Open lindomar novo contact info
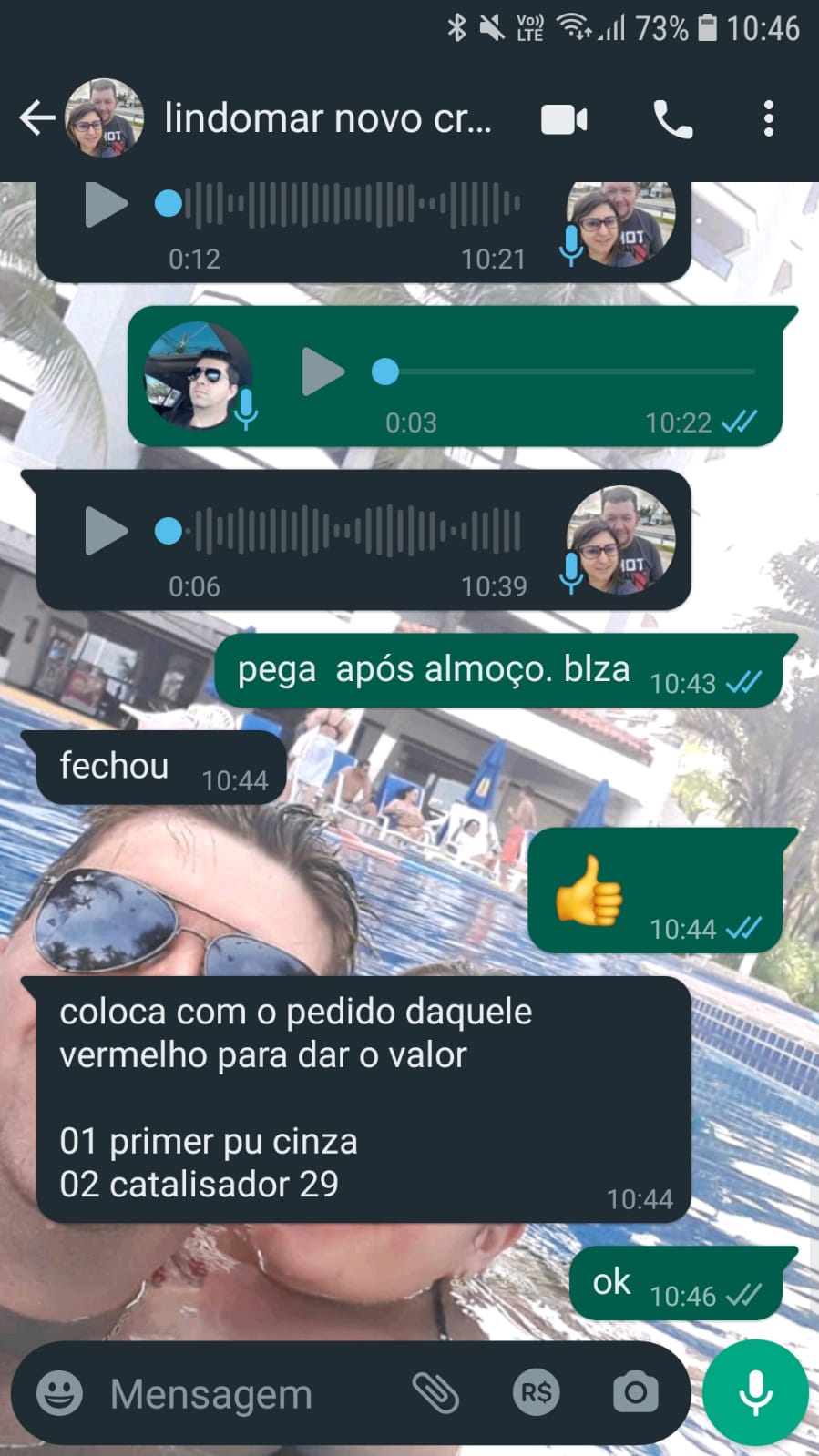This screenshot has height=1456, width=819. pos(328,118)
